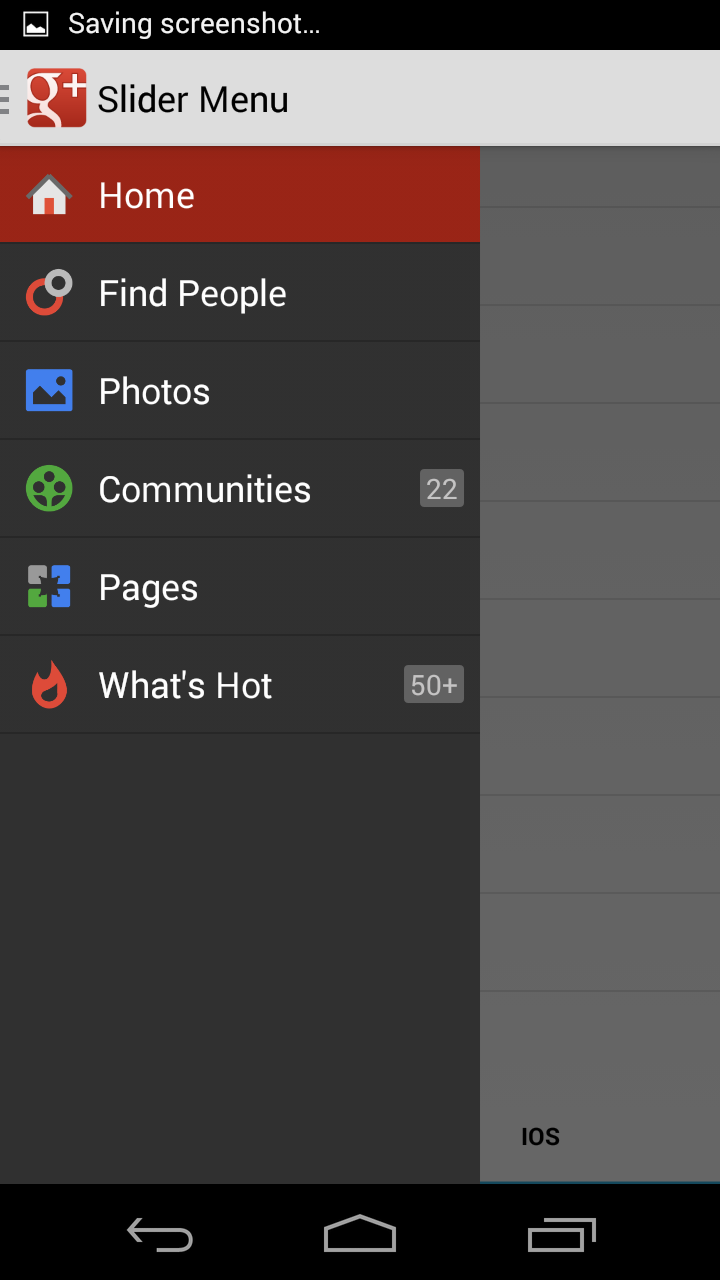Select Home in the slider menu

coord(240,195)
